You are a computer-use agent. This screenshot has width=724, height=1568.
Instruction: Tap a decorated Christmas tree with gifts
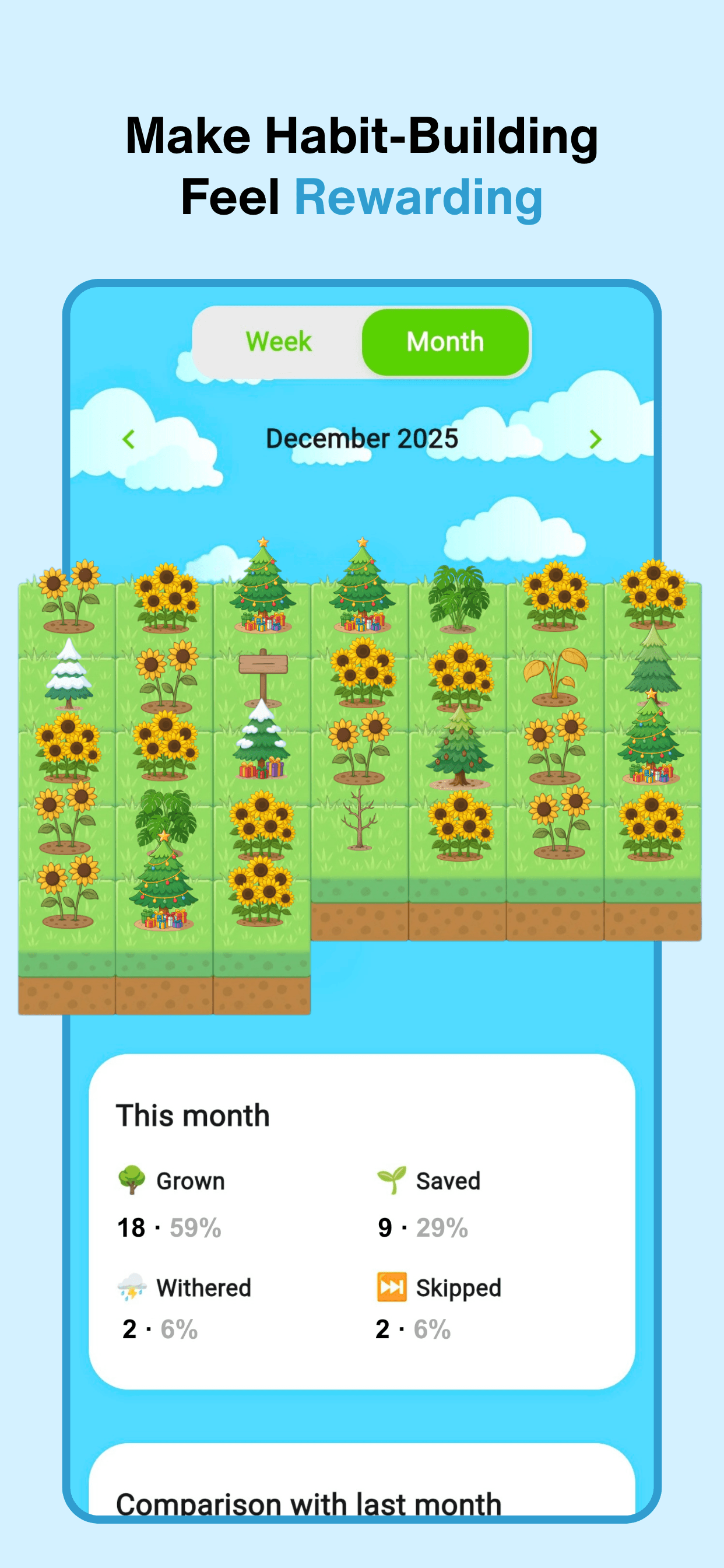(265, 593)
